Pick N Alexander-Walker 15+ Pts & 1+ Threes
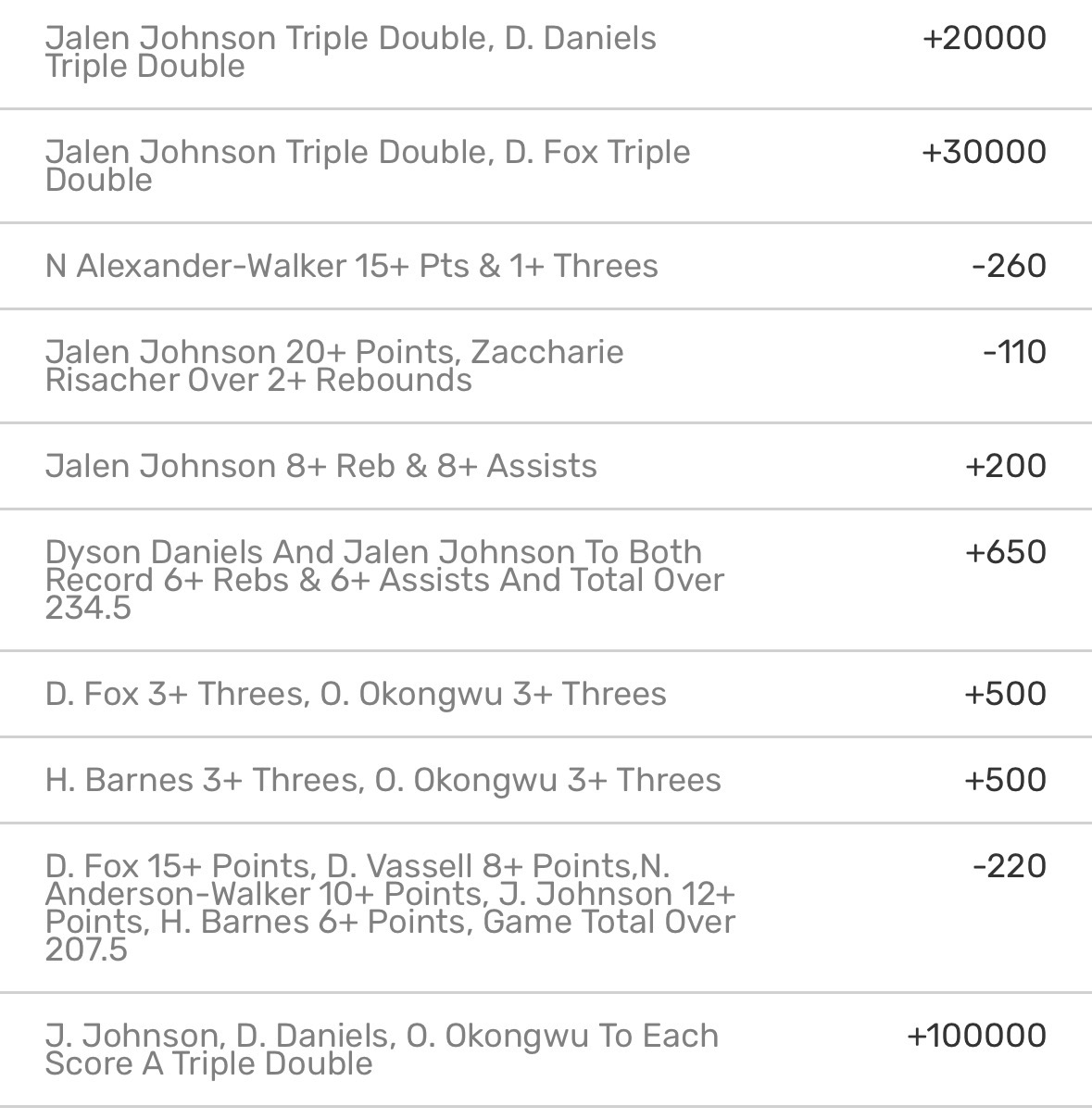This screenshot has width=1092, height=1119. 546,266
